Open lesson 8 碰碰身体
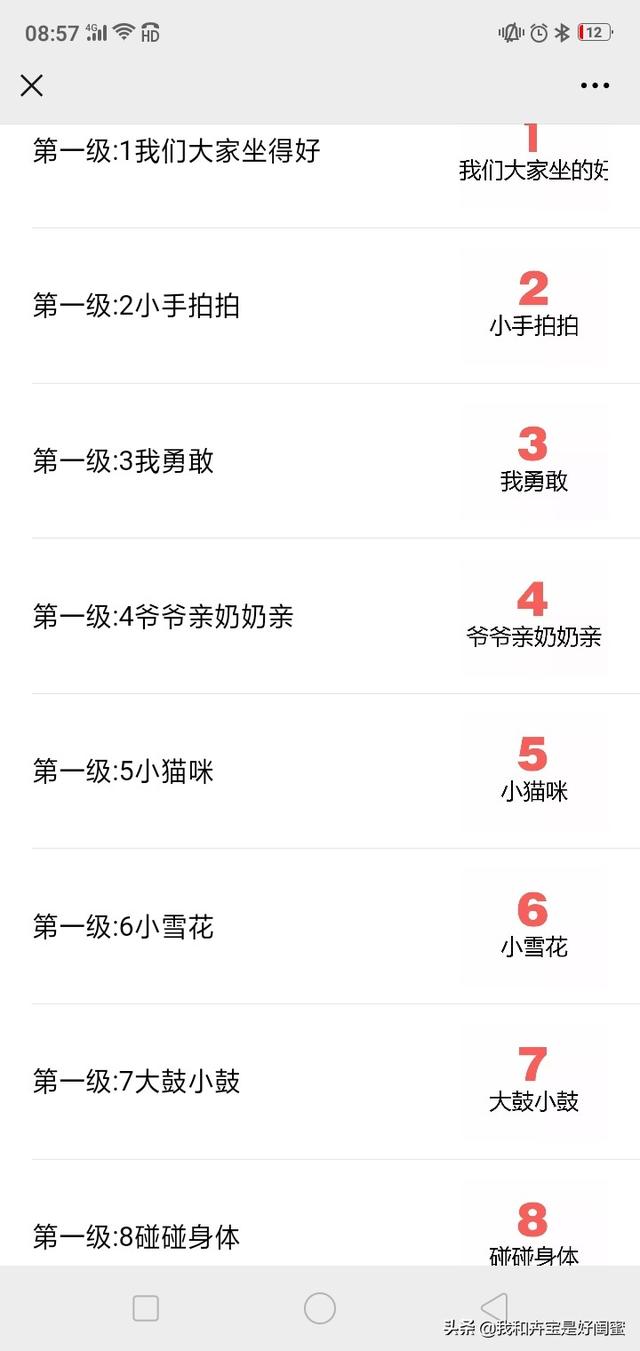This screenshot has width=640, height=1351. pos(320,1213)
